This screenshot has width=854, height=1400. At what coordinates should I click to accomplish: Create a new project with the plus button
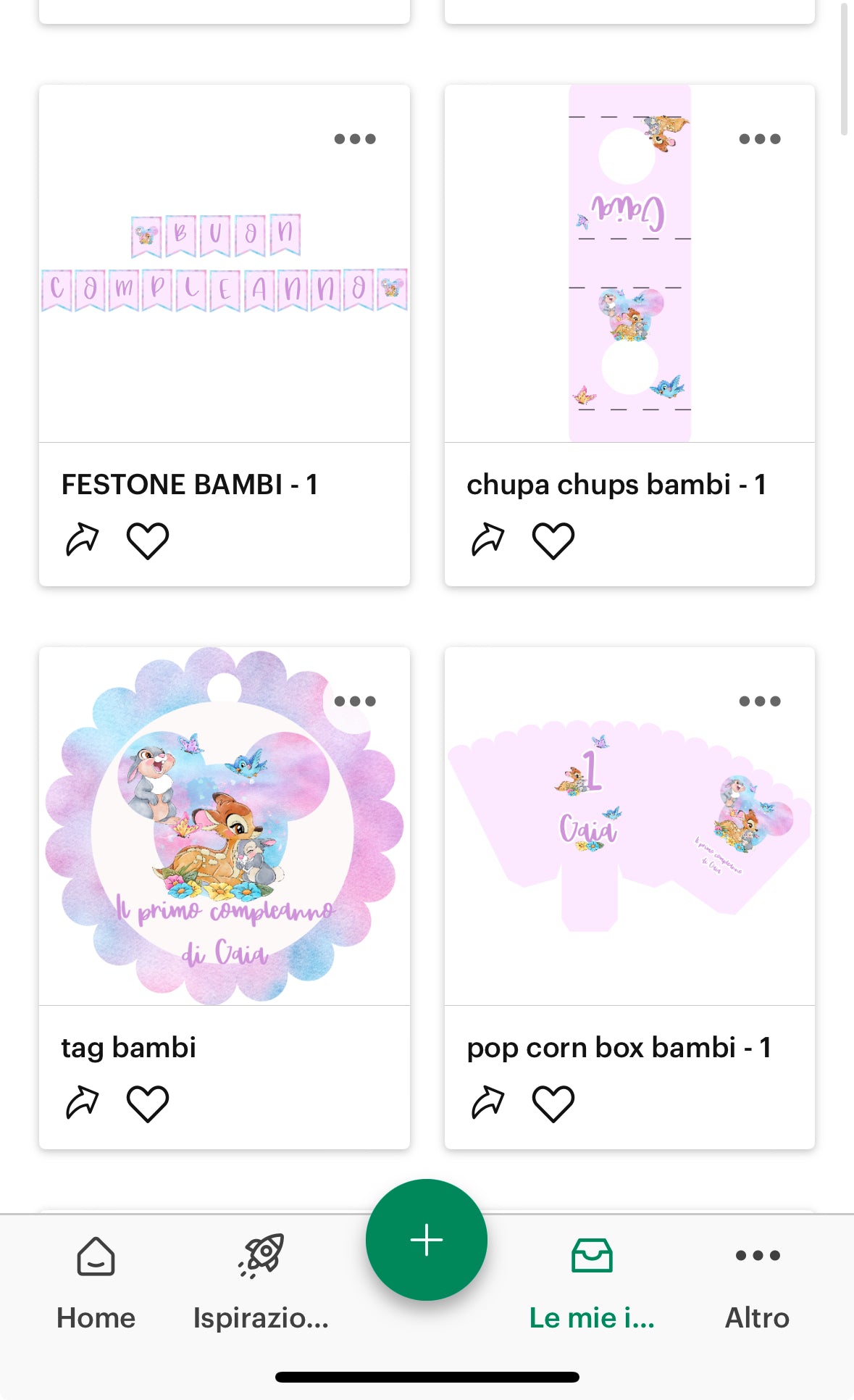(427, 1240)
